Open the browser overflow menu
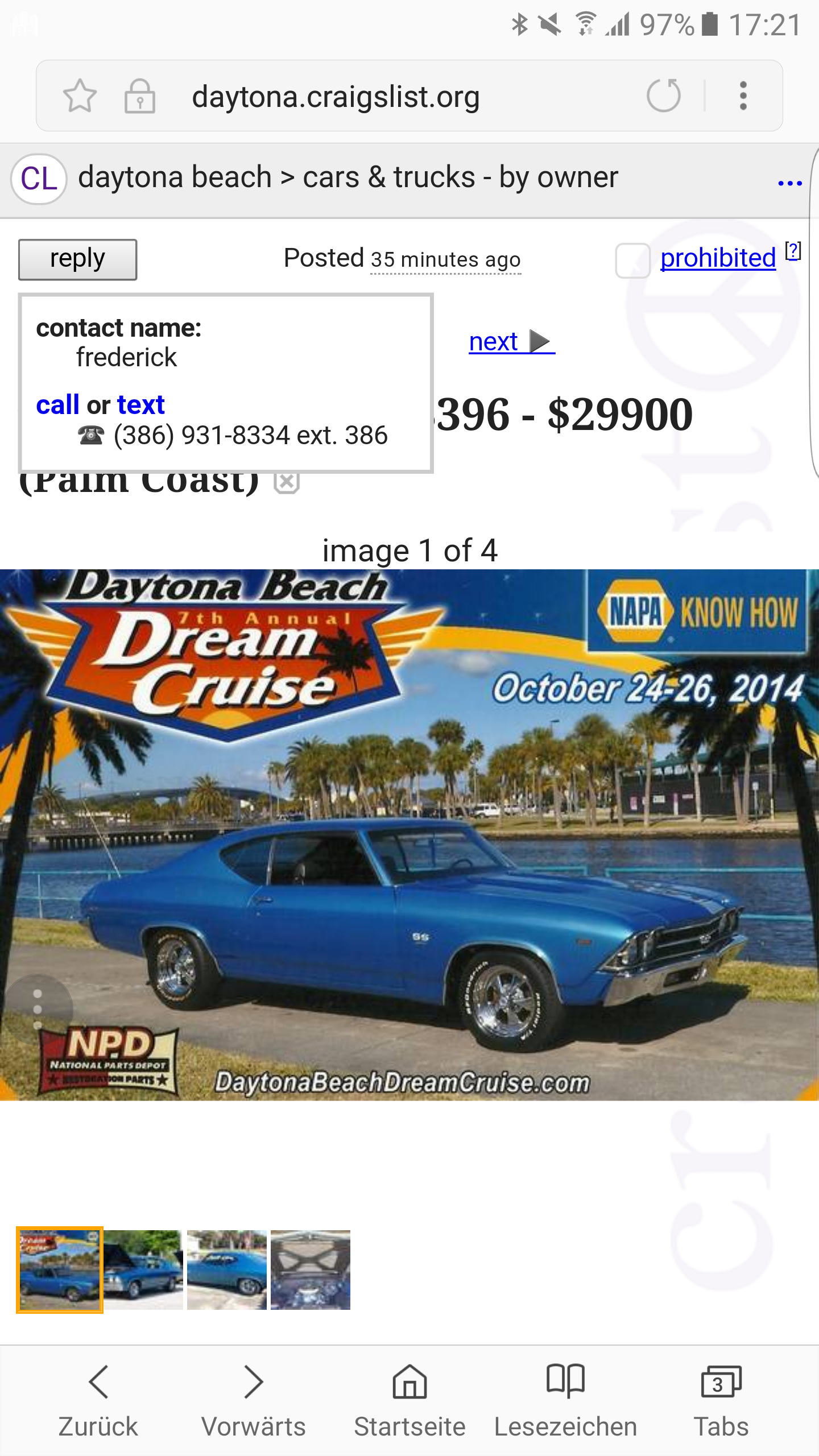819x1456 pixels. [x=743, y=95]
